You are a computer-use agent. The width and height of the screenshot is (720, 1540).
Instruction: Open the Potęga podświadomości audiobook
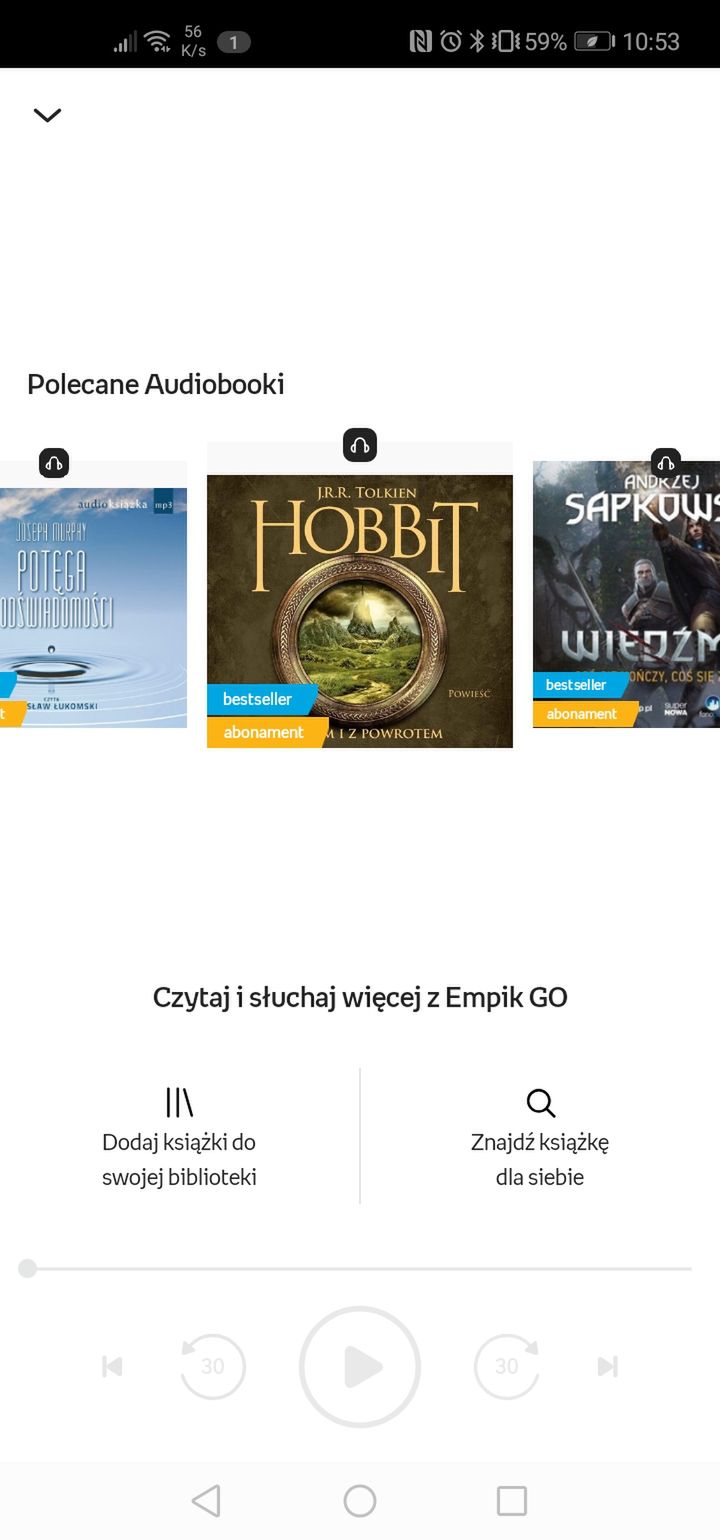93,594
